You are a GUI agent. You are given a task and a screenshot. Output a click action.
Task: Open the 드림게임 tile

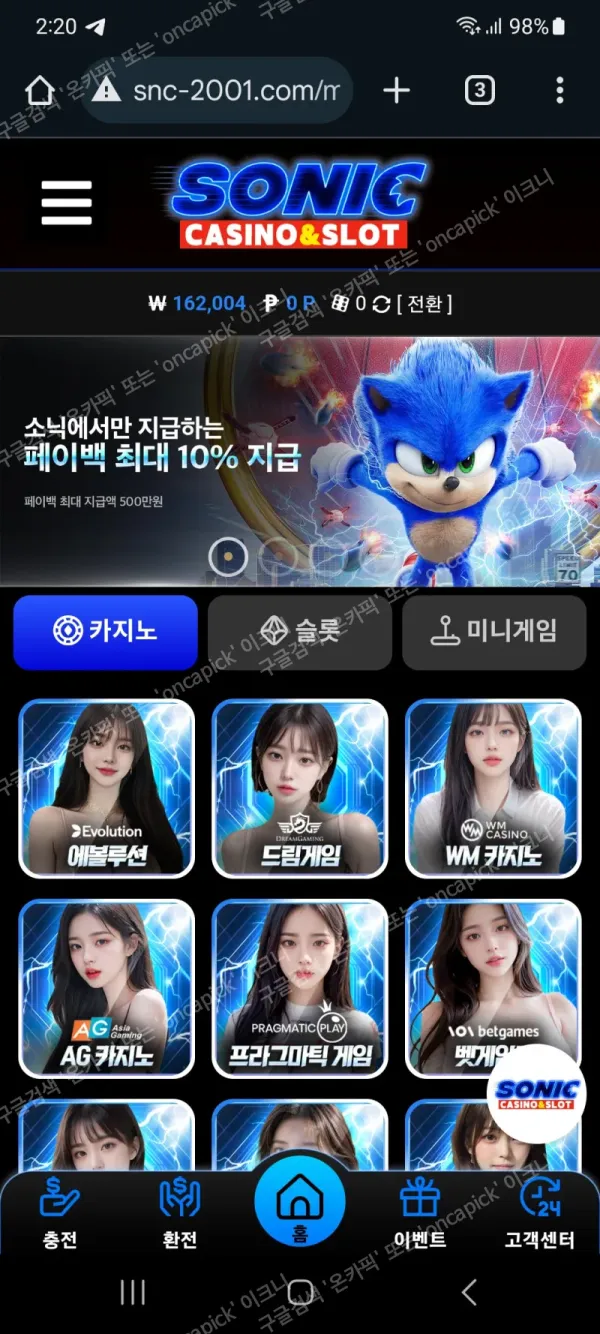(300, 788)
